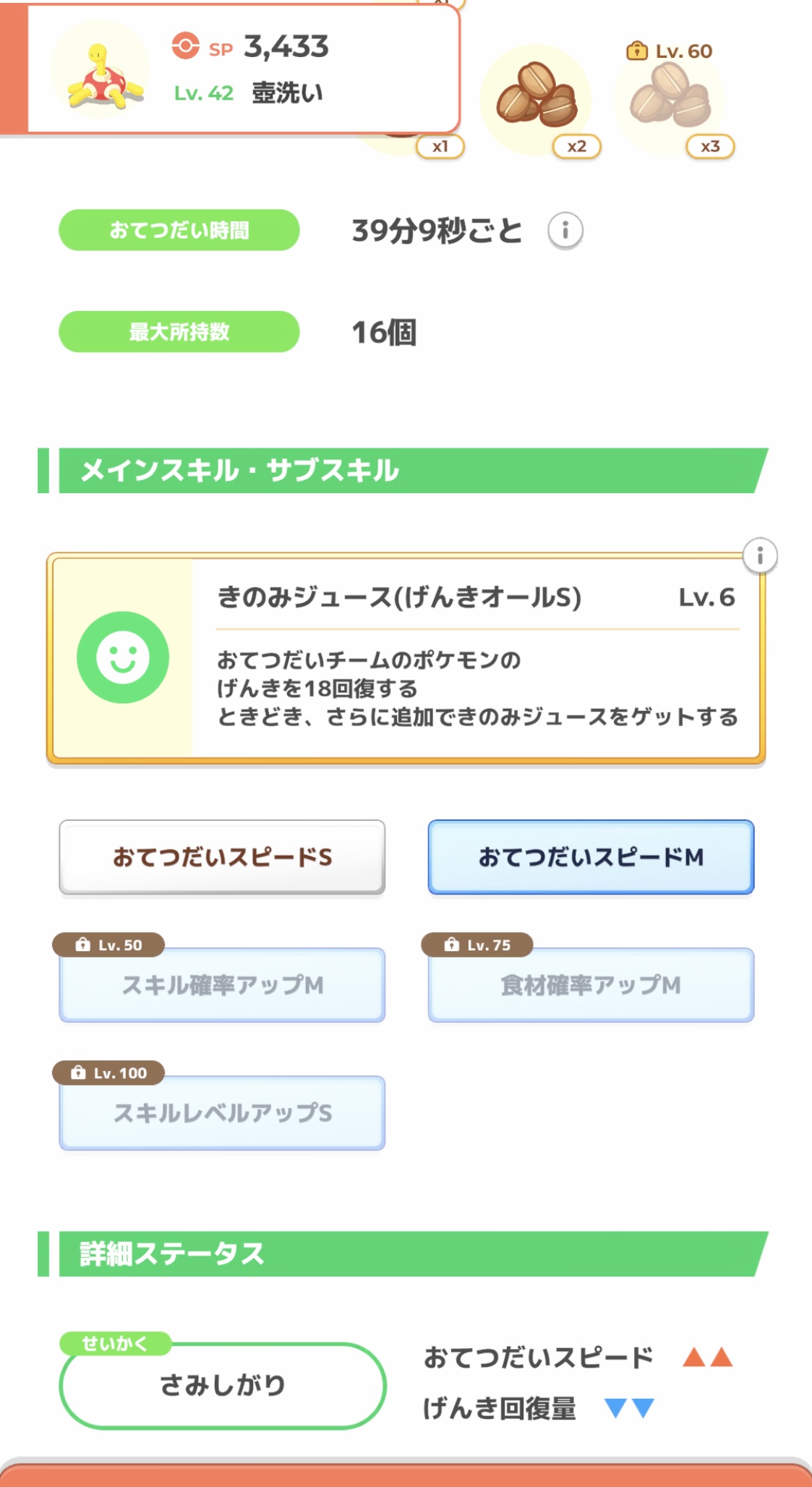Tap the おてつだいスピードM sub skill
Screen dimensions: 812x1487
591,857
